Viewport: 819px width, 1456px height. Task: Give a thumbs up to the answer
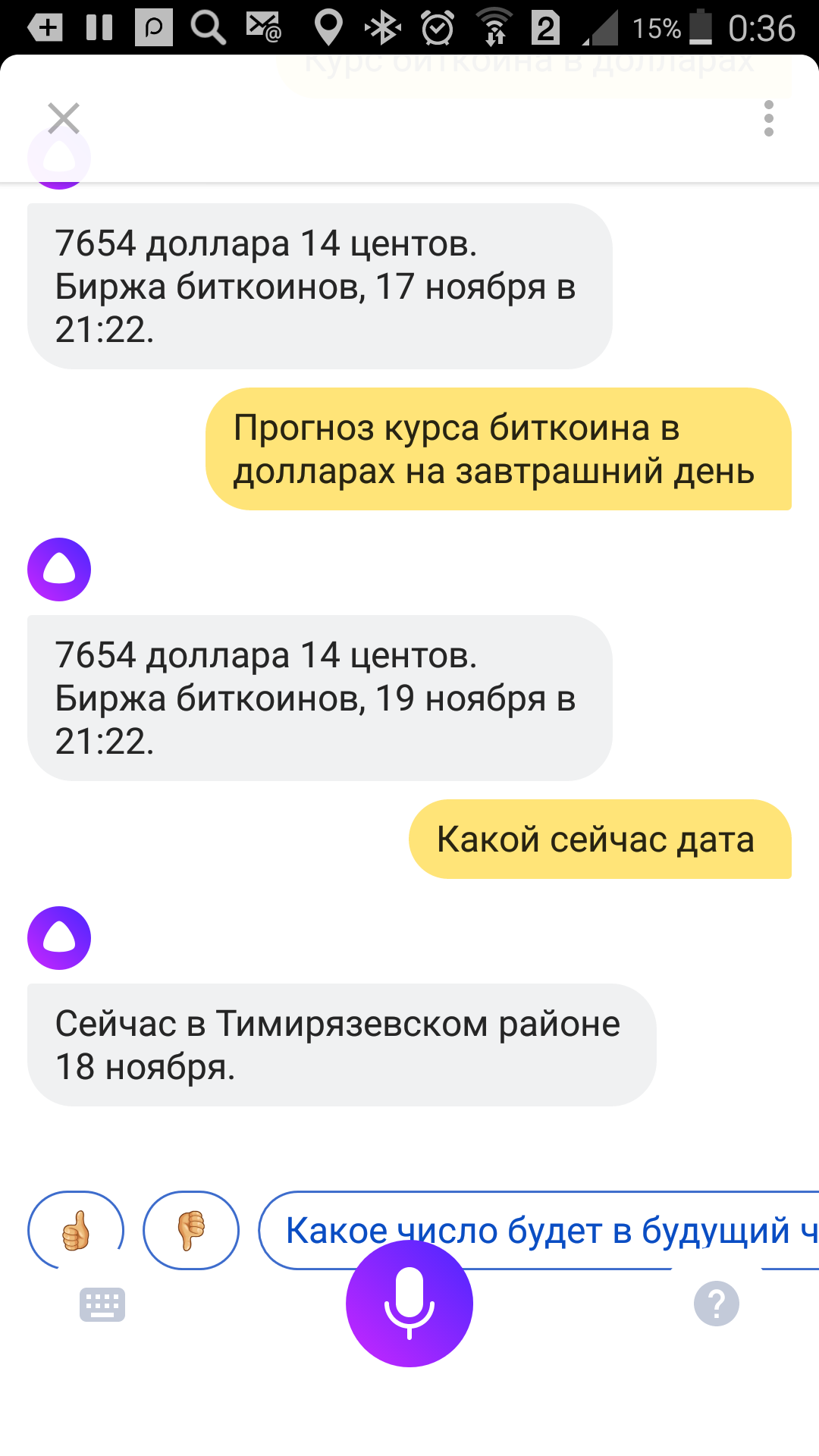point(76,1230)
